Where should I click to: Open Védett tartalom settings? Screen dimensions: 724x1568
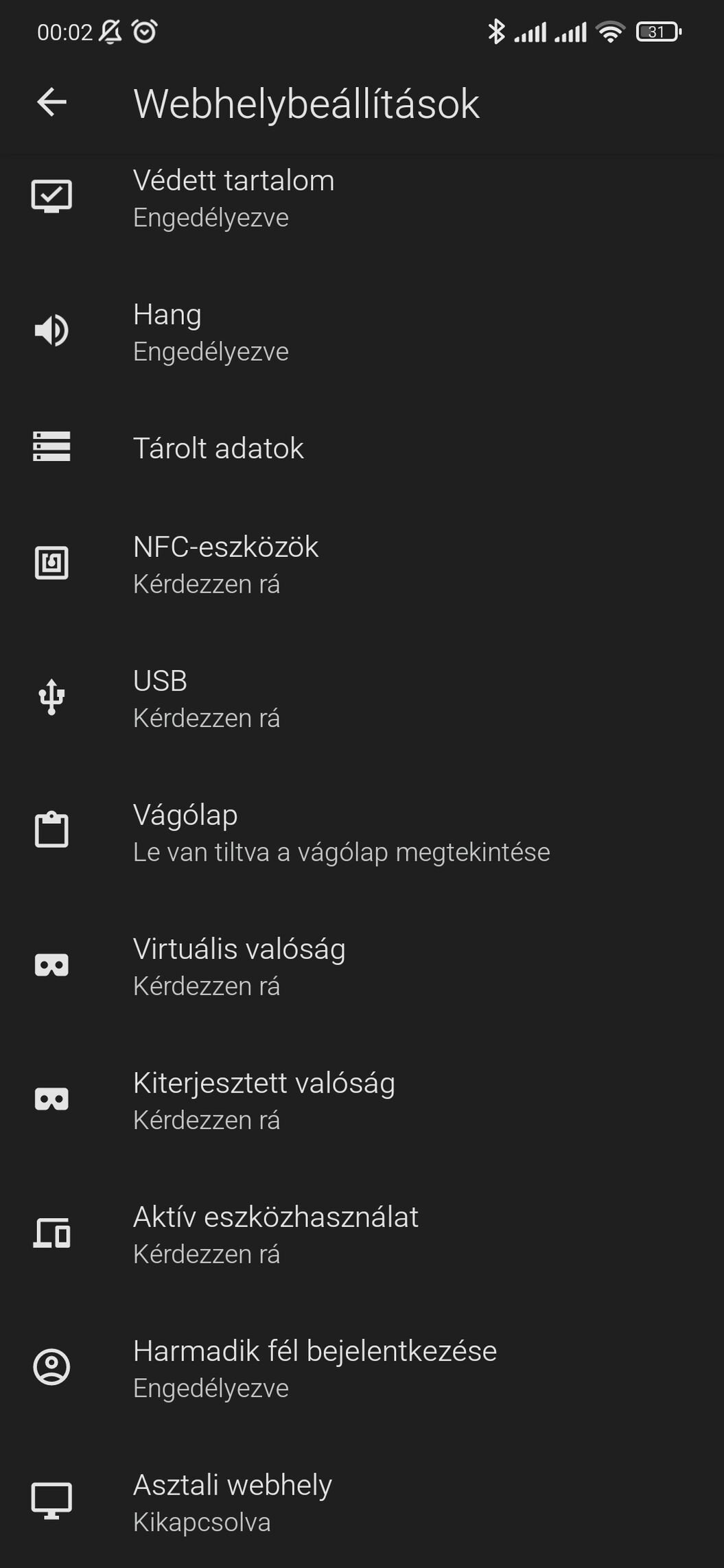click(x=362, y=198)
